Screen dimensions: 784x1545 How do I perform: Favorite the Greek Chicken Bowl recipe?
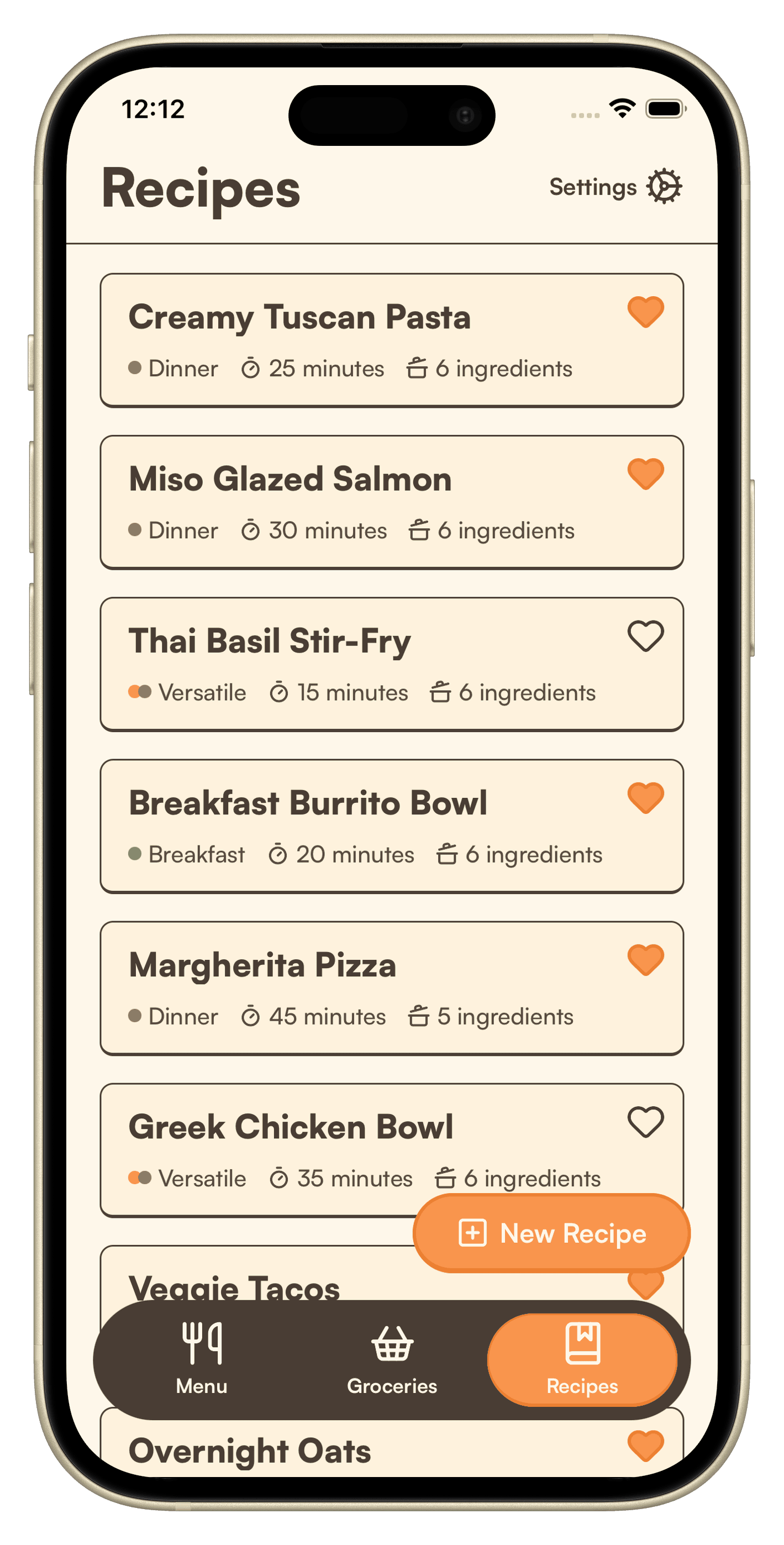pos(646,1123)
